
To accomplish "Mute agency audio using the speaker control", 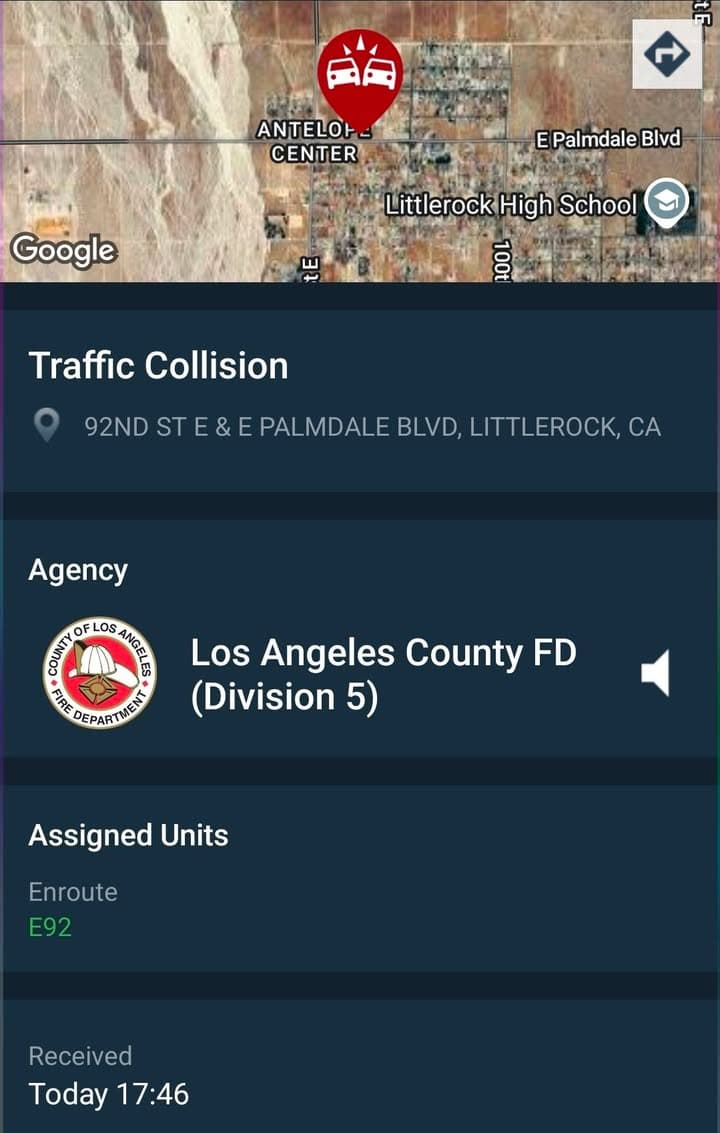I will pos(655,673).
